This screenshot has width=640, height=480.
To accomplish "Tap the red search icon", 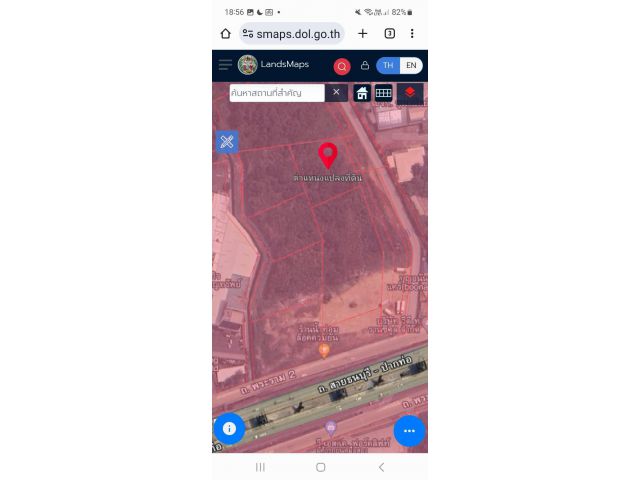I will pyautogui.click(x=342, y=66).
